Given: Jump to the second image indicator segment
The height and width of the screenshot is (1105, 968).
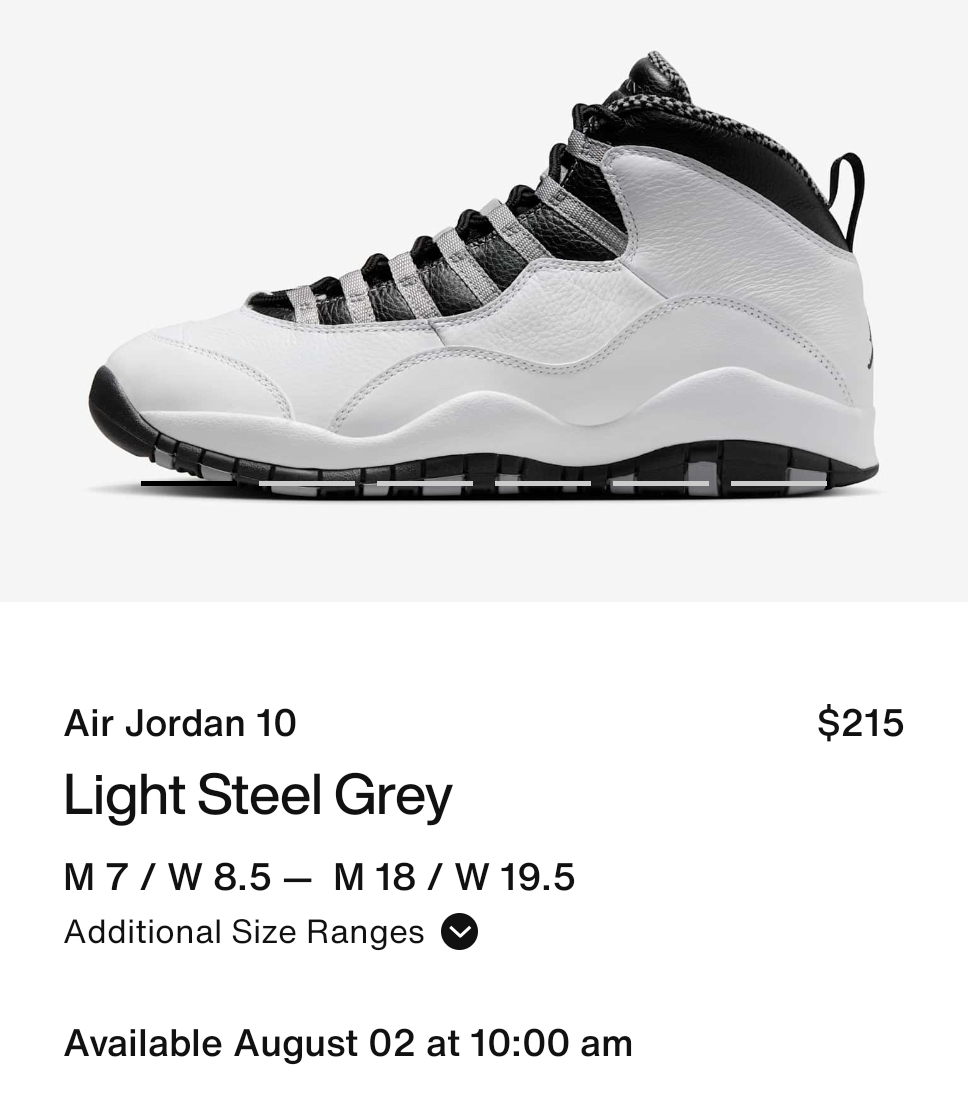Looking at the screenshot, I should click(x=306, y=483).
